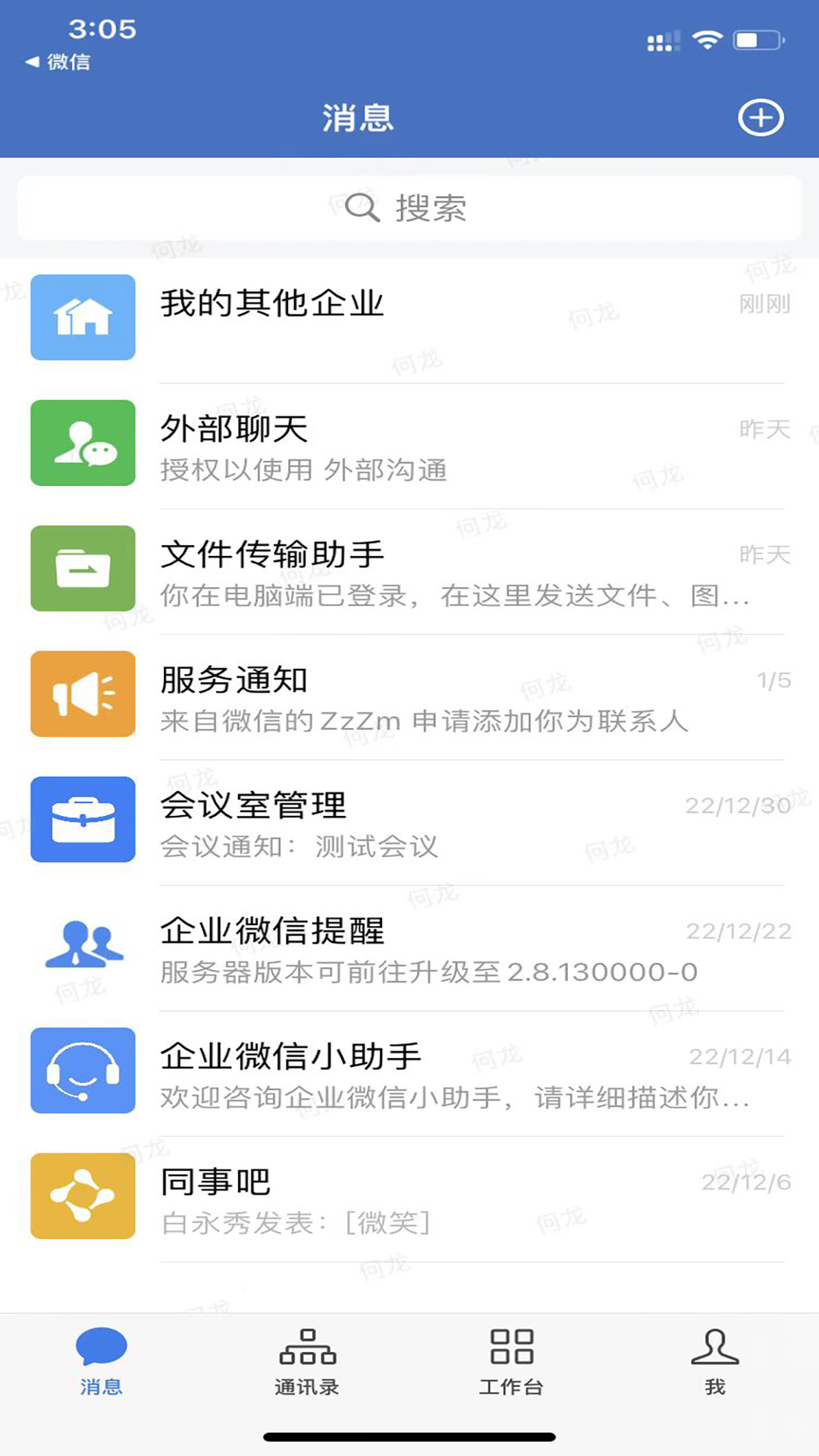This screenshot has height=1456, width=819.
Task: Tap the search bar
Action: (x=409, y=207)
